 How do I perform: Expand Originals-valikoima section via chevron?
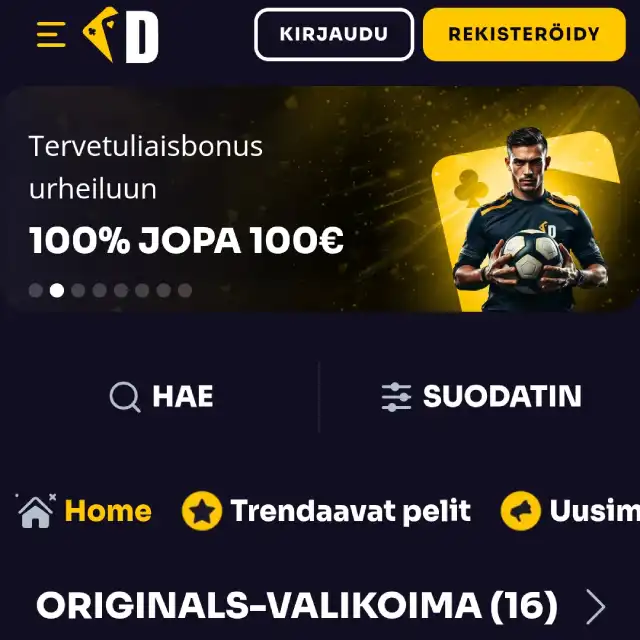click(x=595, y=606)
